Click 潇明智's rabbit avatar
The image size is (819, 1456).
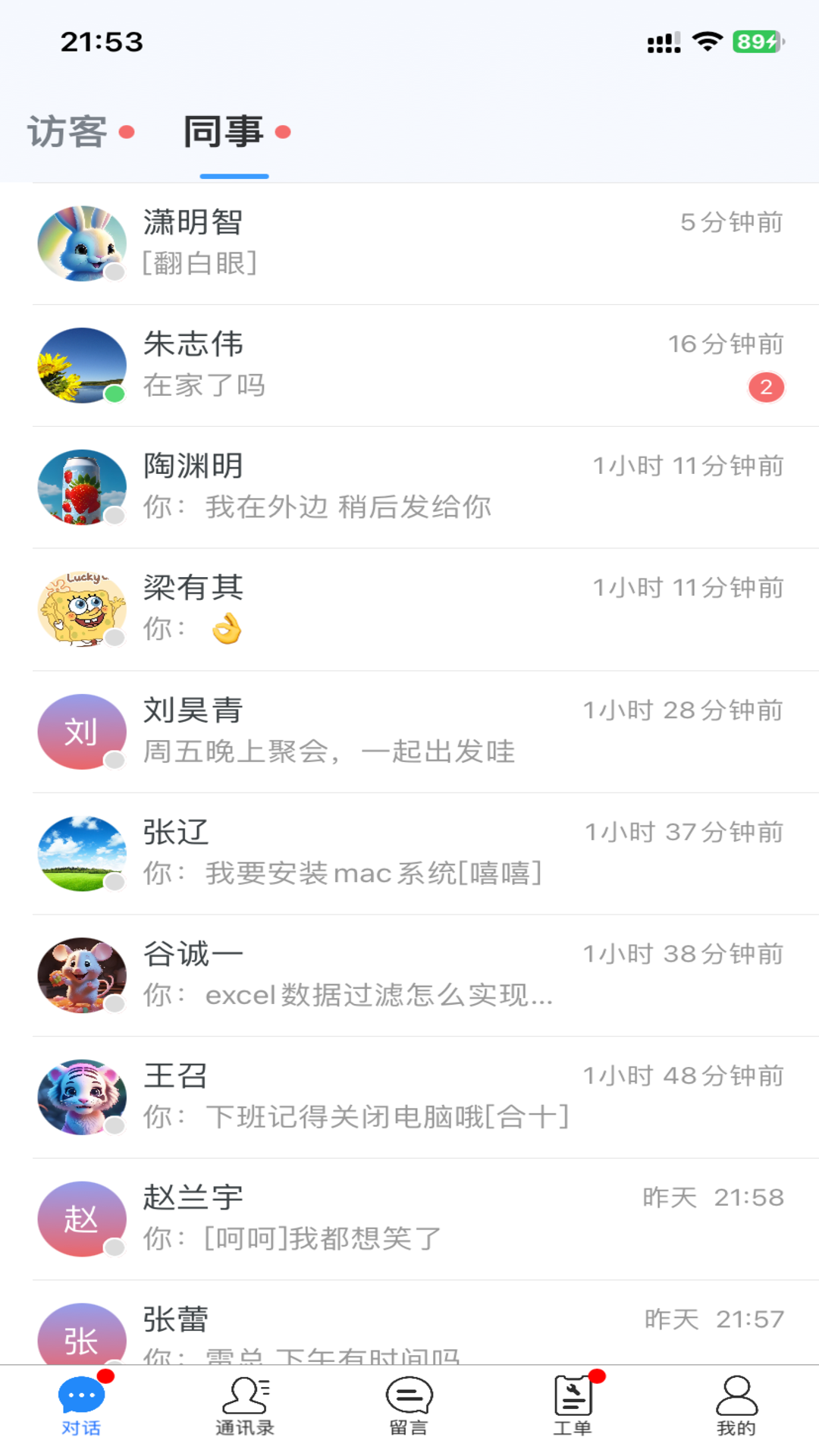(x=81, y=243)
